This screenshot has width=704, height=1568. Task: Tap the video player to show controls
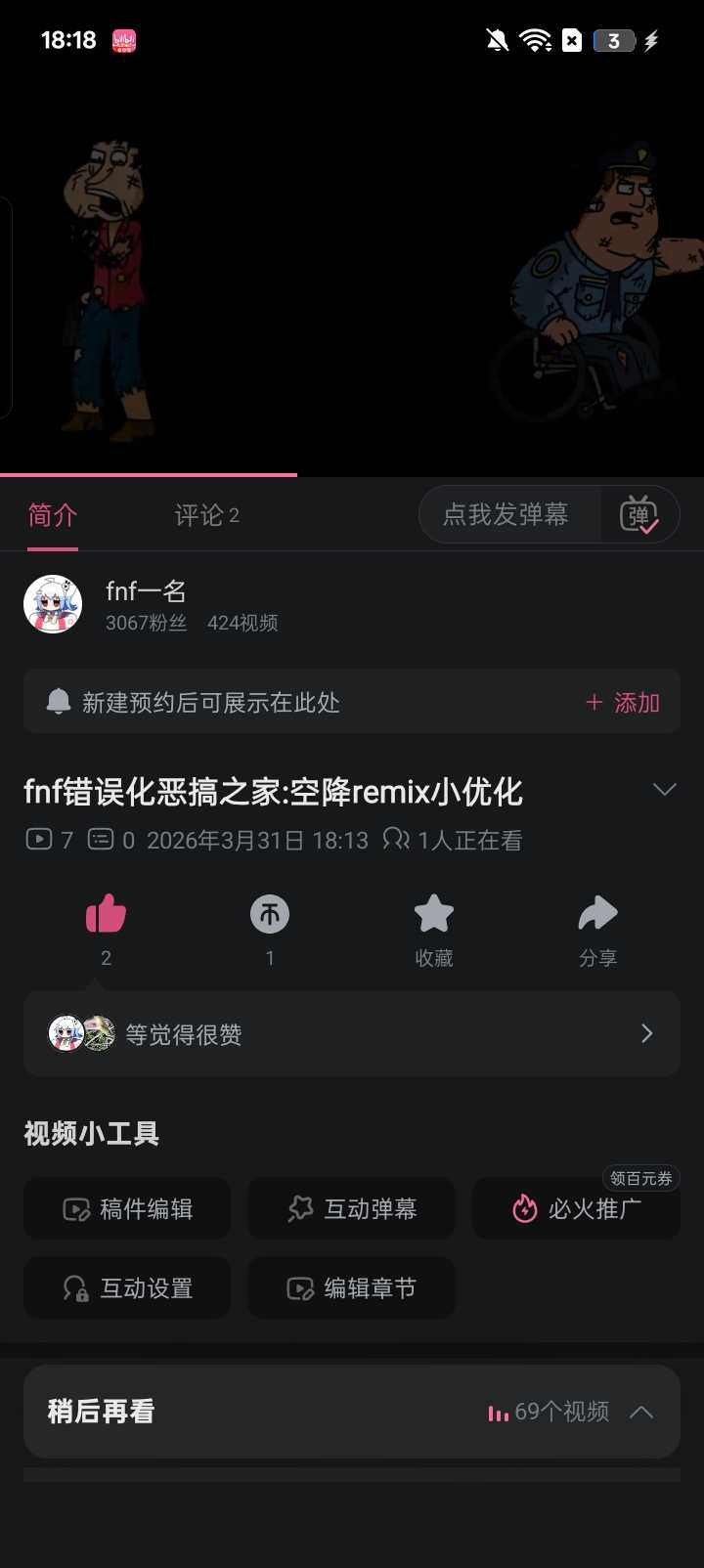pyautogui.click(x=352, y=274)
